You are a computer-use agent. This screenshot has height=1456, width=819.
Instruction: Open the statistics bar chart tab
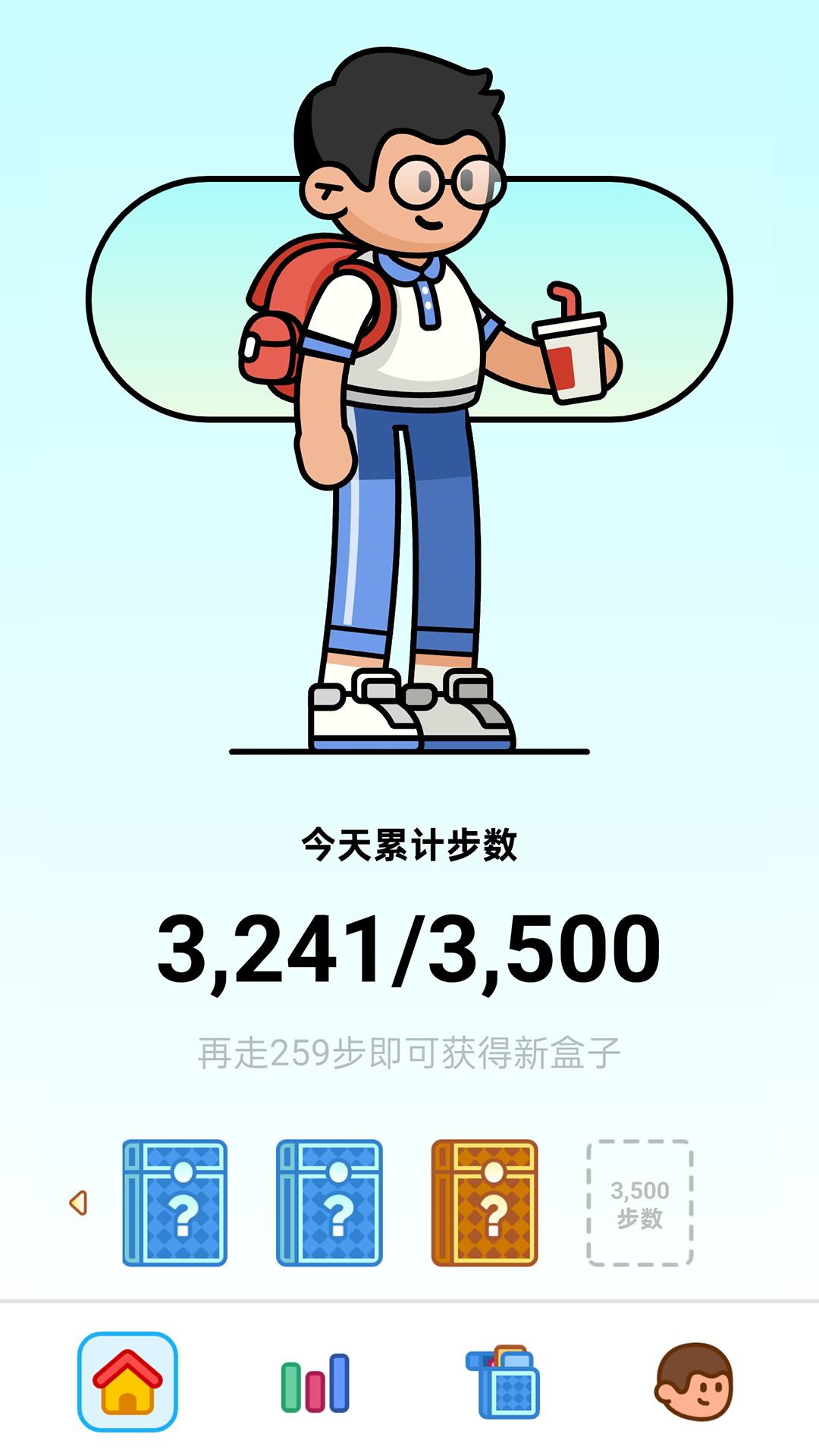[x=315, y=1382]
